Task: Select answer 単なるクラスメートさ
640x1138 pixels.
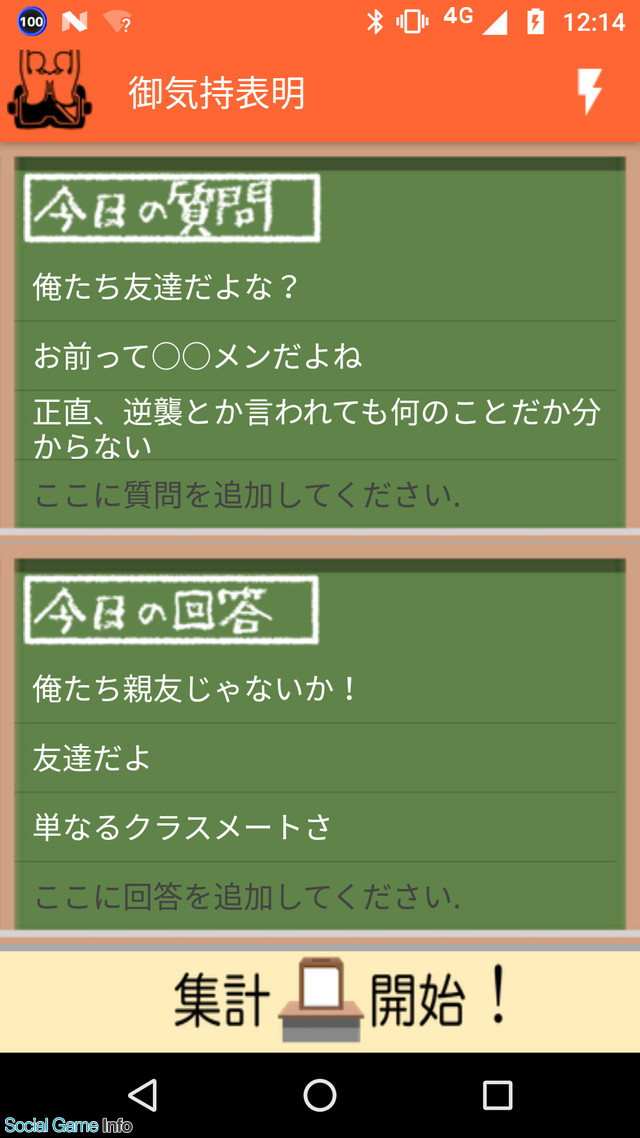Action: pos(315,827)
